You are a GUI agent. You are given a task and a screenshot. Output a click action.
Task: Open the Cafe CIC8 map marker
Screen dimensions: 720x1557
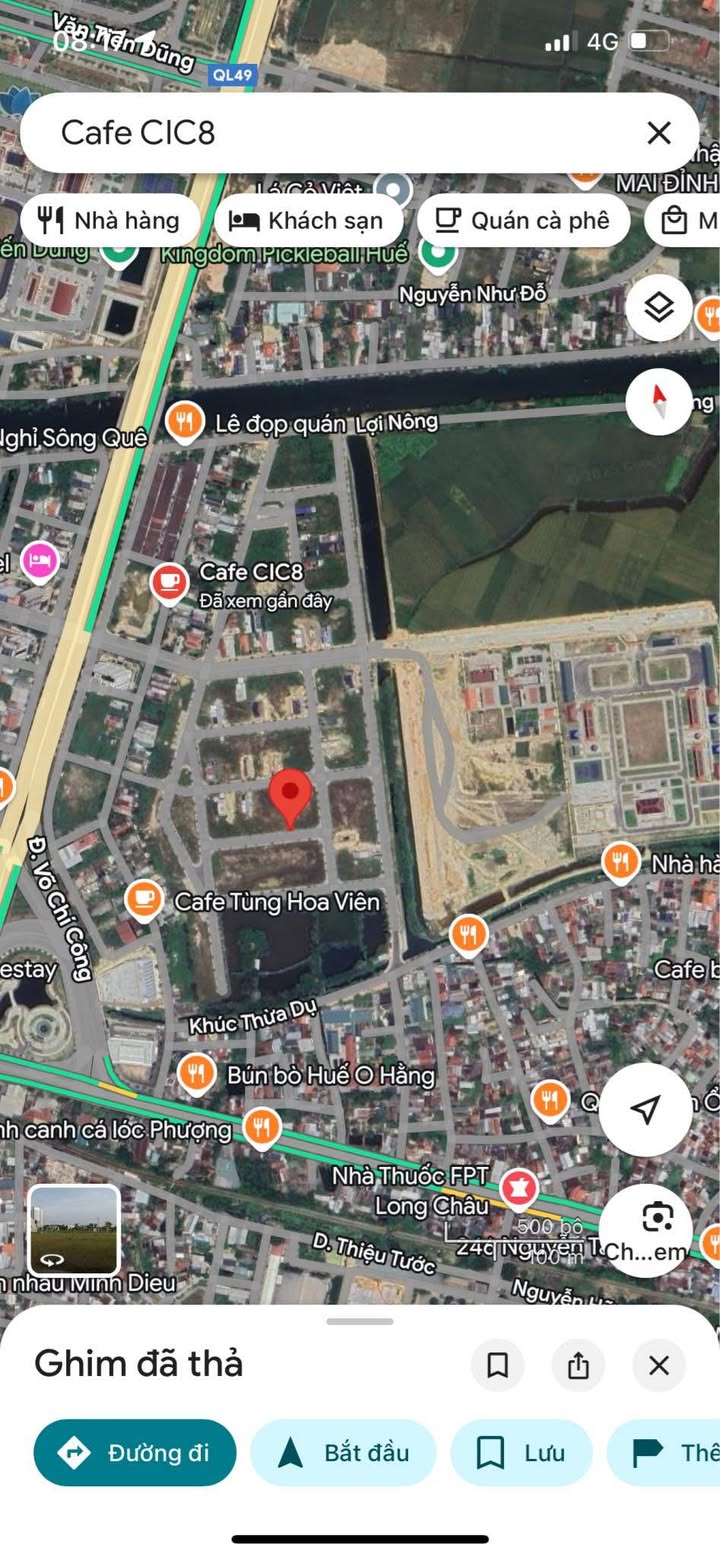point(169,582)
